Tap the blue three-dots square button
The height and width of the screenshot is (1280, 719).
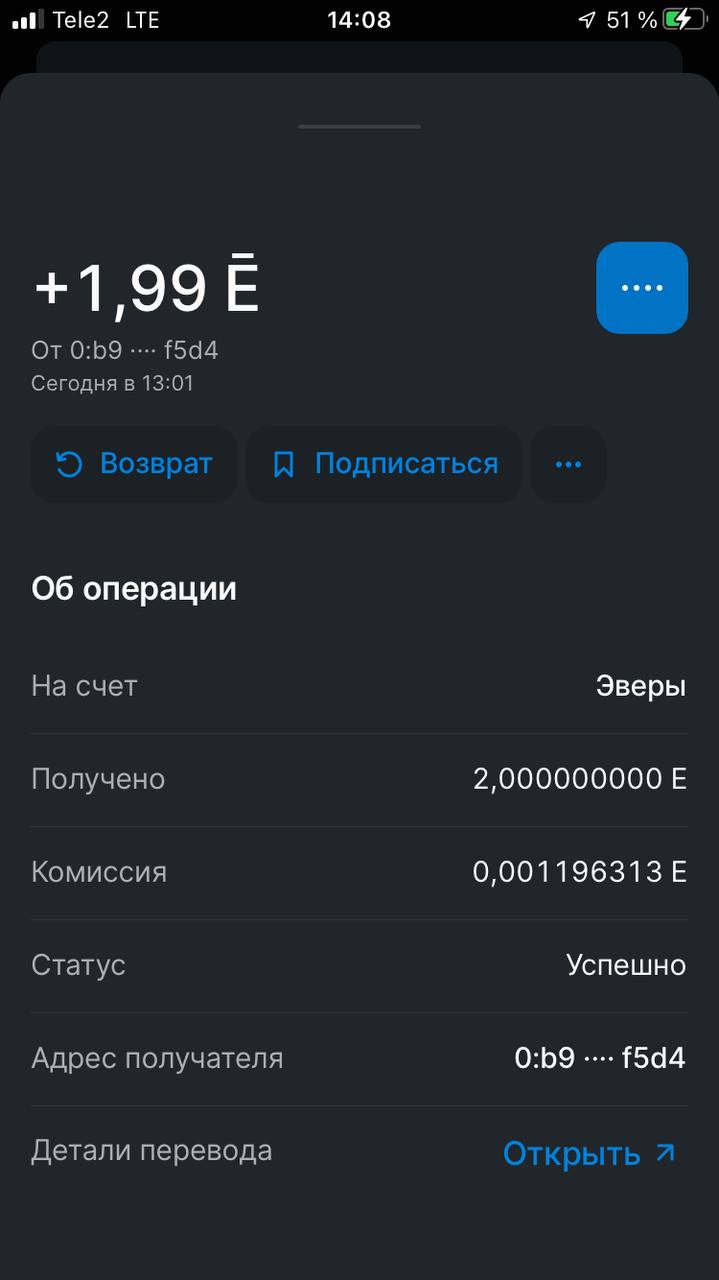pyautogui.click(x=642, y=288)
